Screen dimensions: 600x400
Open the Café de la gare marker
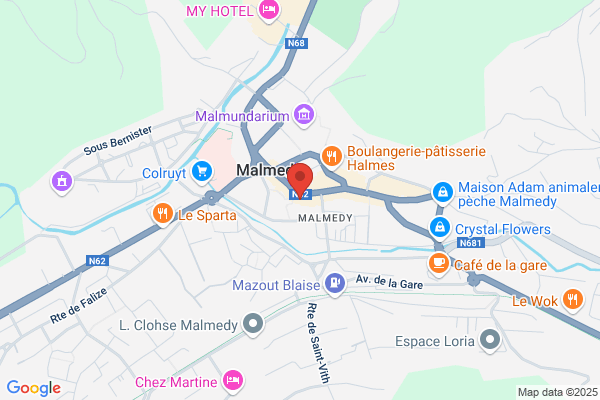(439, 264)
